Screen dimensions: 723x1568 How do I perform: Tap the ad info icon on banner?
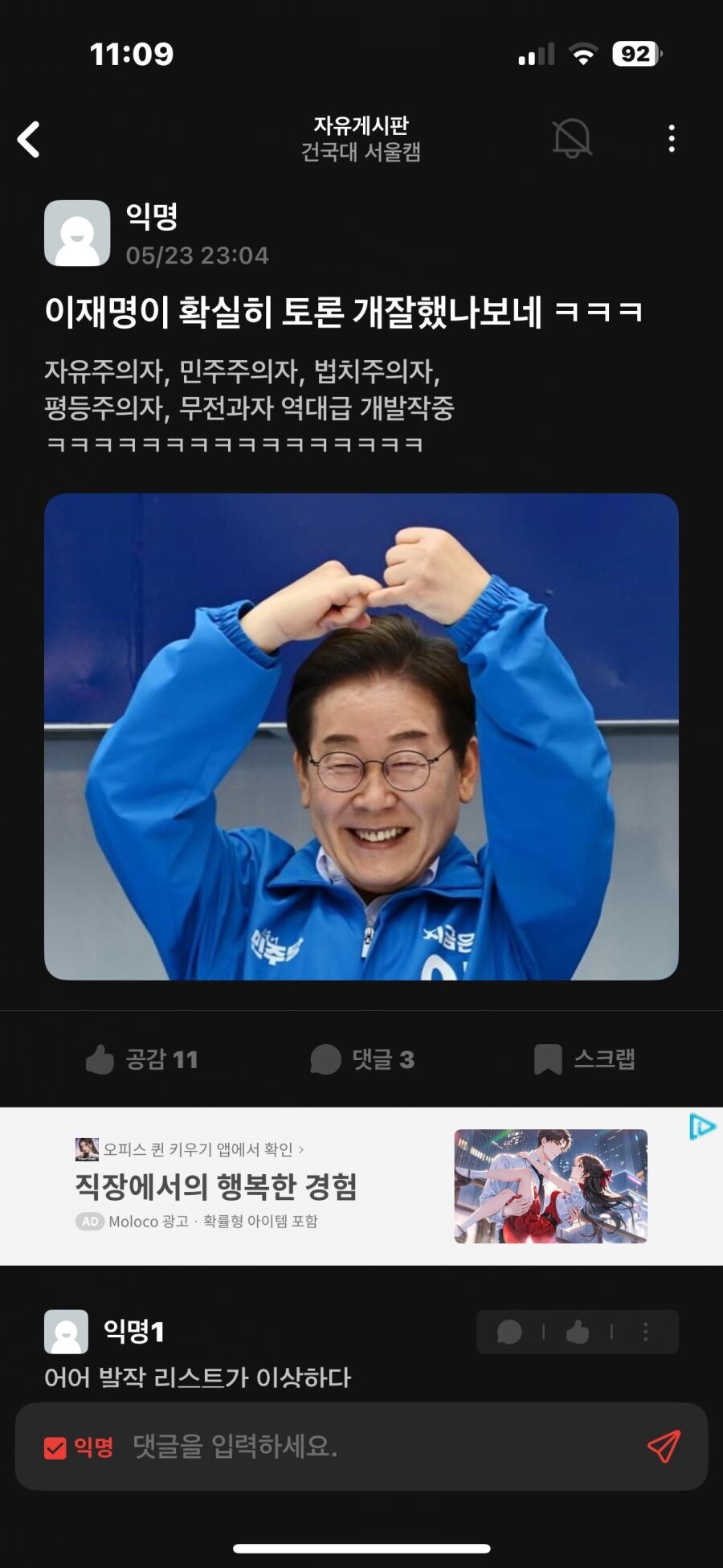(x=702, y=1127)
